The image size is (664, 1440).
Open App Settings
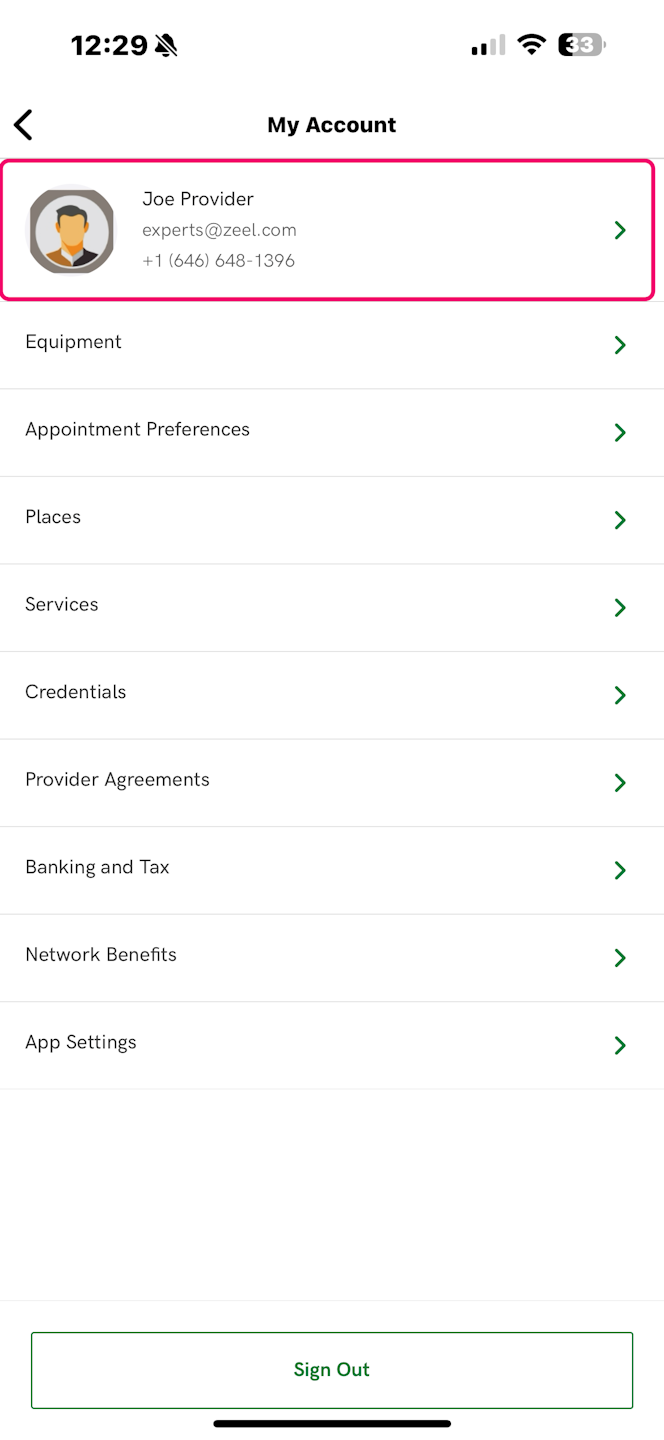pos(332,1044)
